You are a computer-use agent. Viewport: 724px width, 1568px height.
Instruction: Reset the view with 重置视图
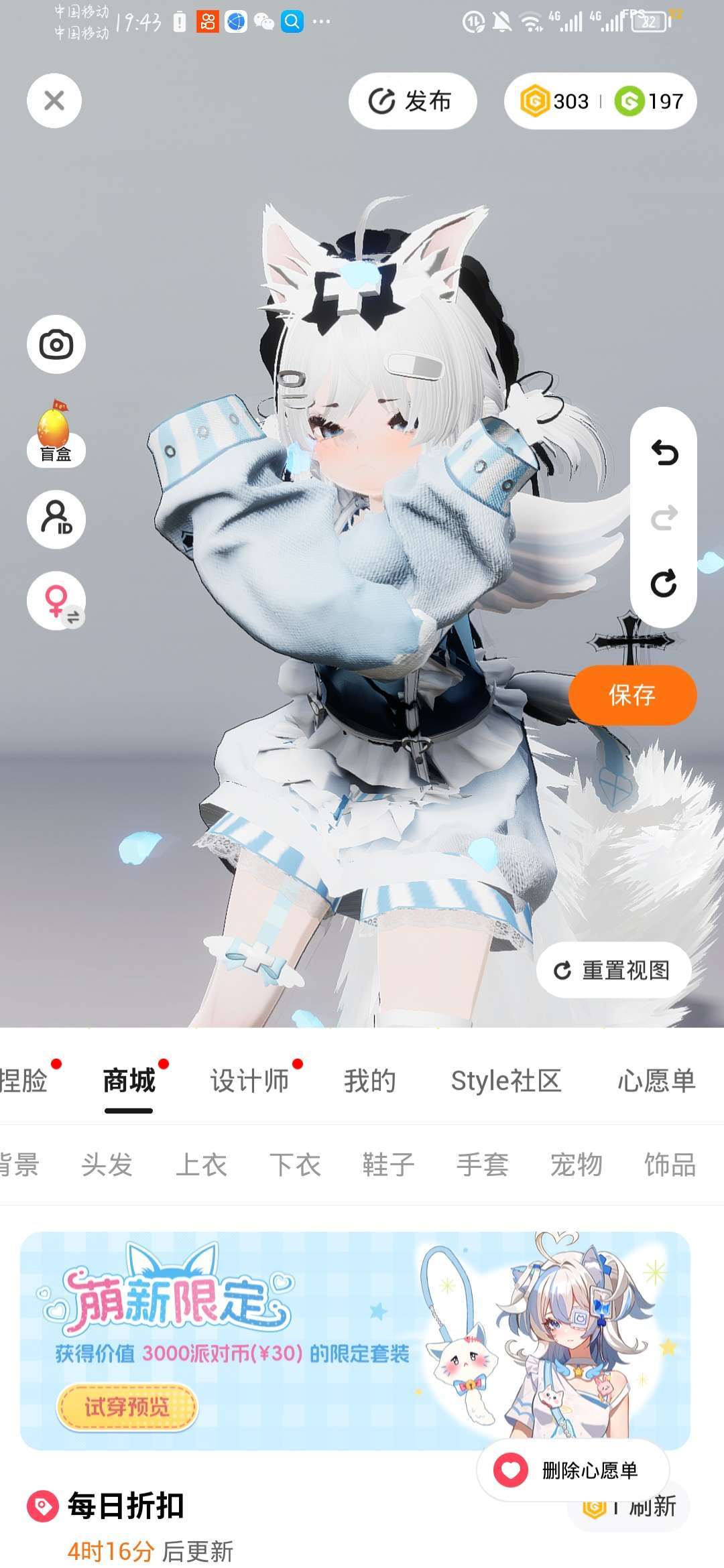(613, 970)
